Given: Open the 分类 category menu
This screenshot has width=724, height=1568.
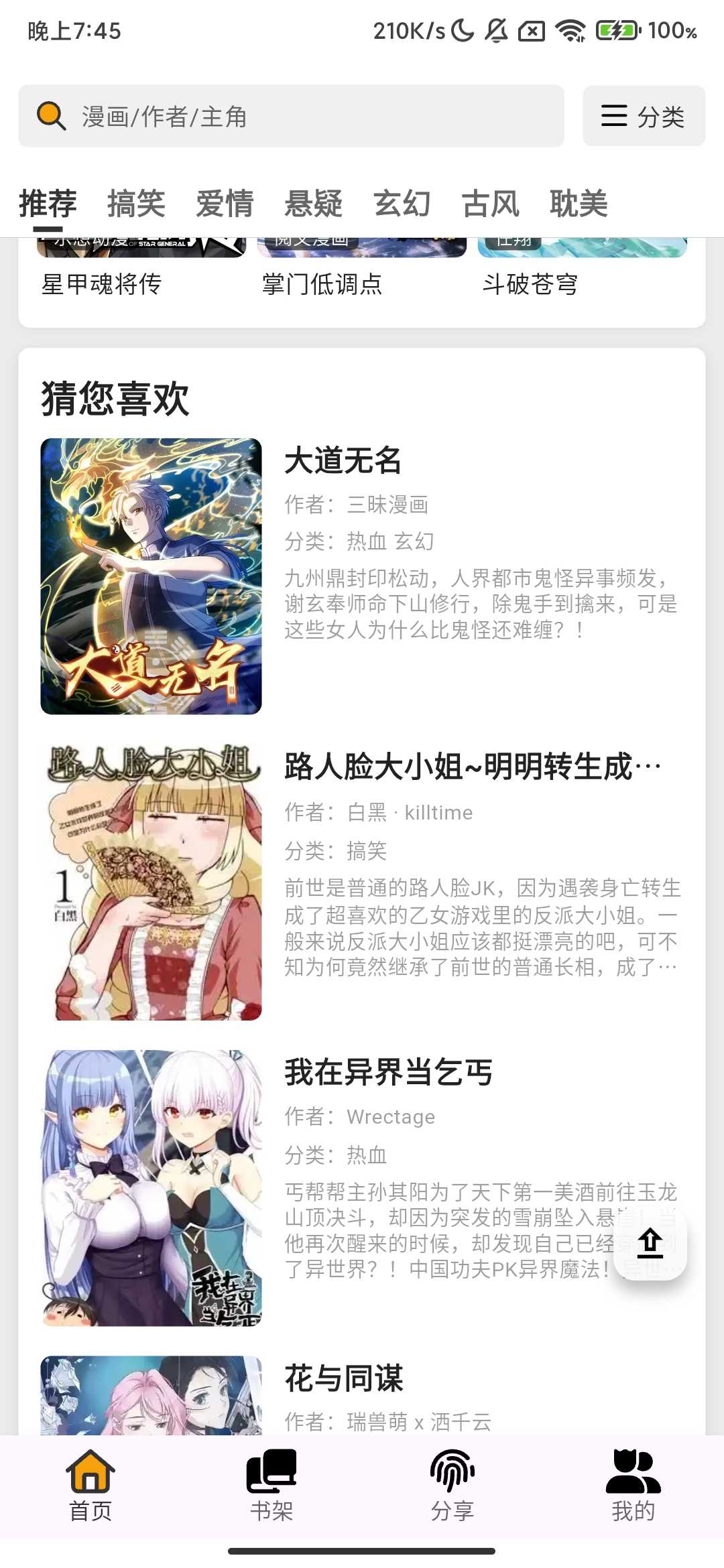Looking at the screenshot, I should (x=644, y=116).
